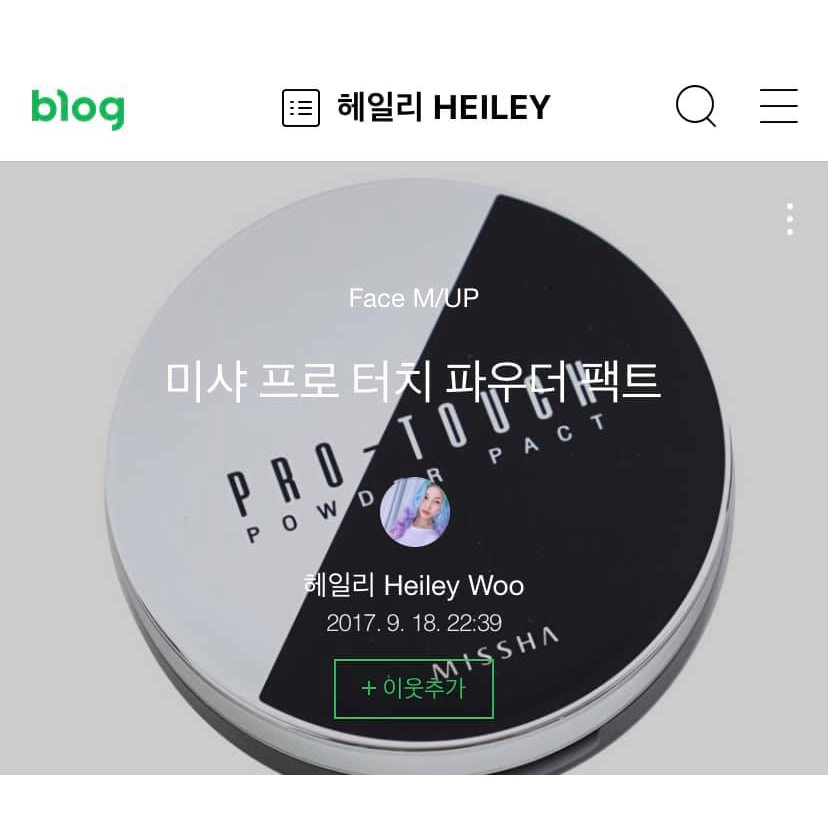
Task: Open the Naver blog home logo
Action: click(x=78, y=108)
